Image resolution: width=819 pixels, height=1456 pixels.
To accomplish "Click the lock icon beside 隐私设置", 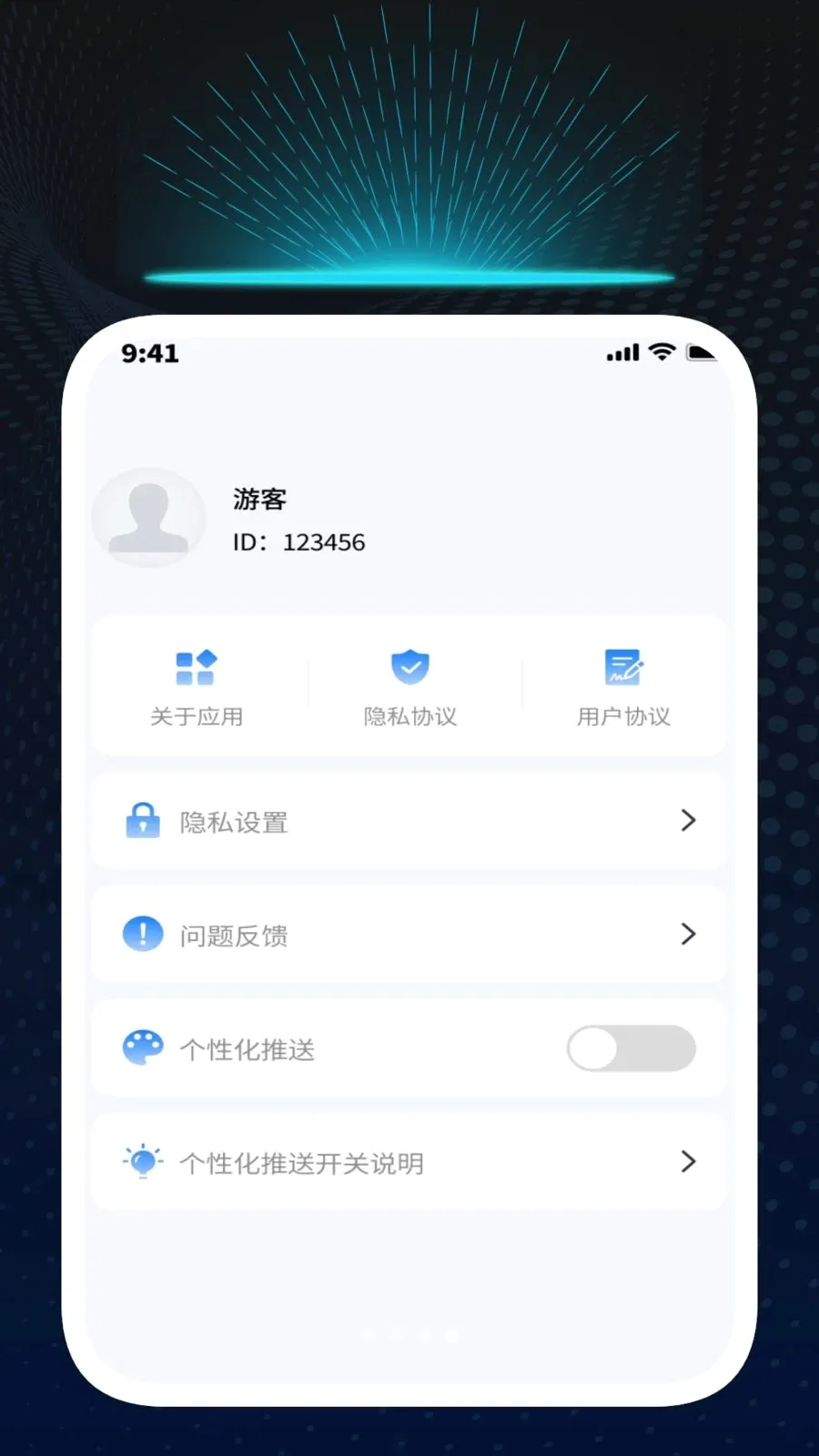I will click(143, 821).
